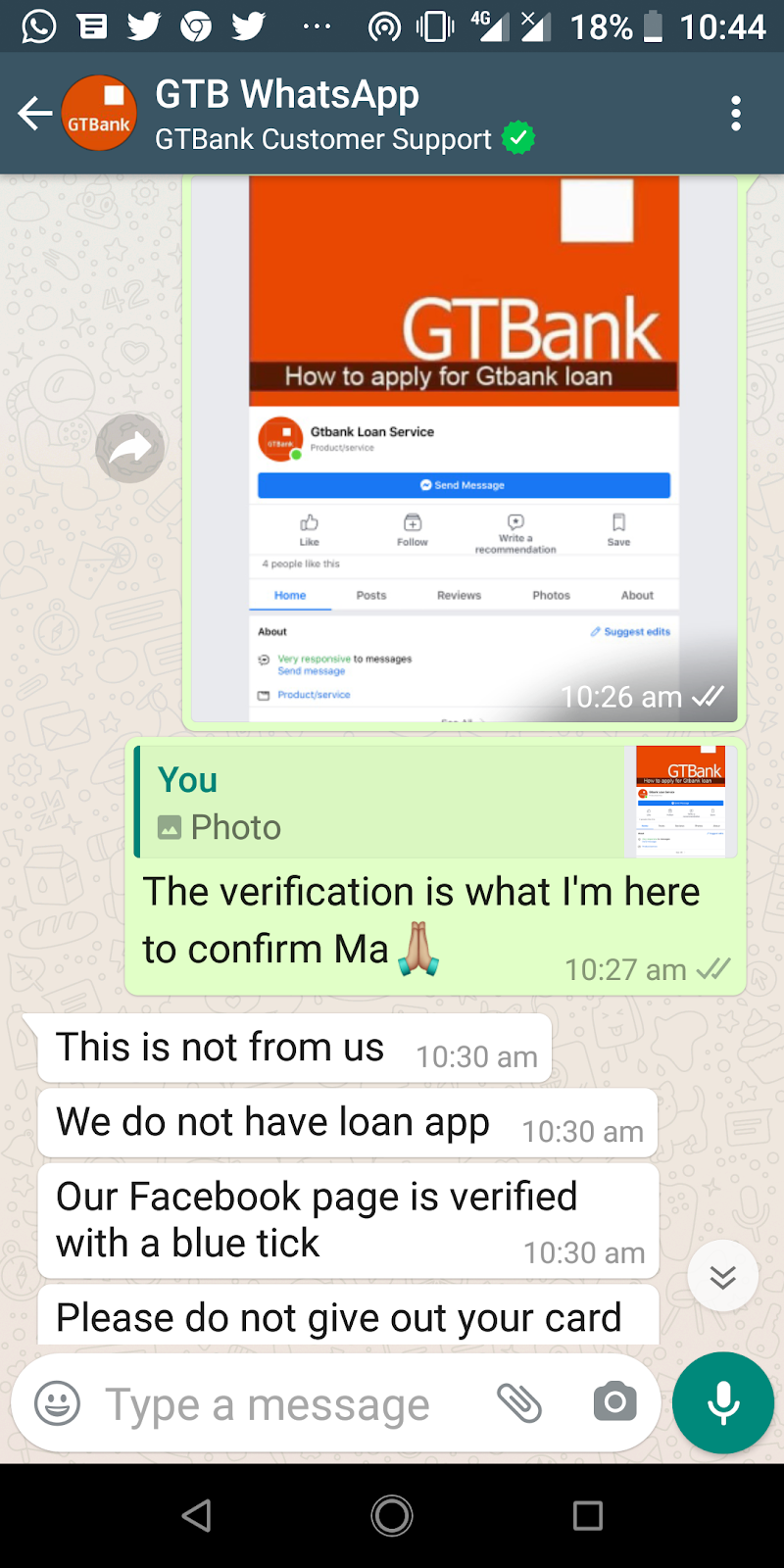Open the overflow menu

736,114
